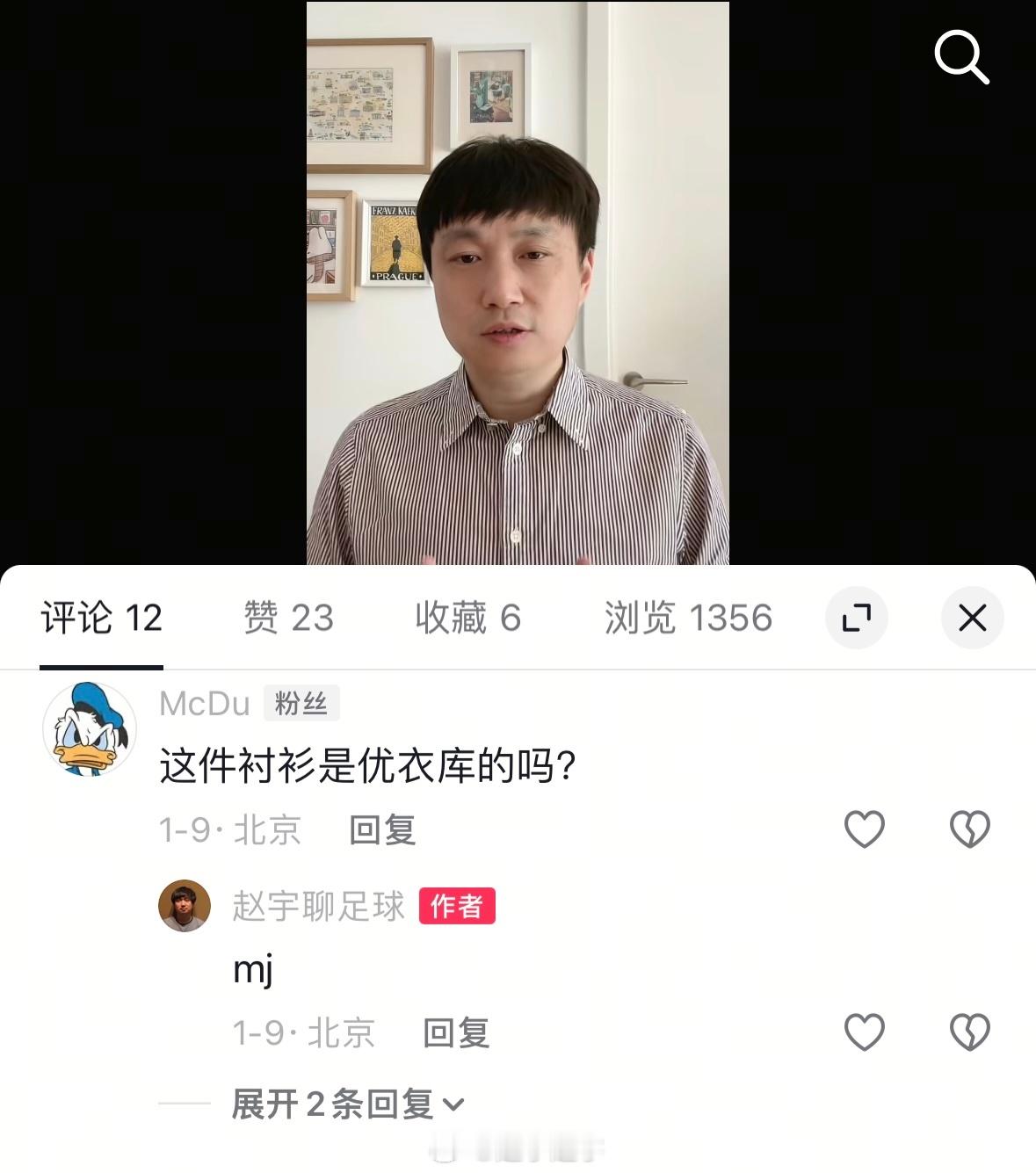Like the author's reply 'mj'
This screenshot has height=1173, width=1036.
point(865,1033)
